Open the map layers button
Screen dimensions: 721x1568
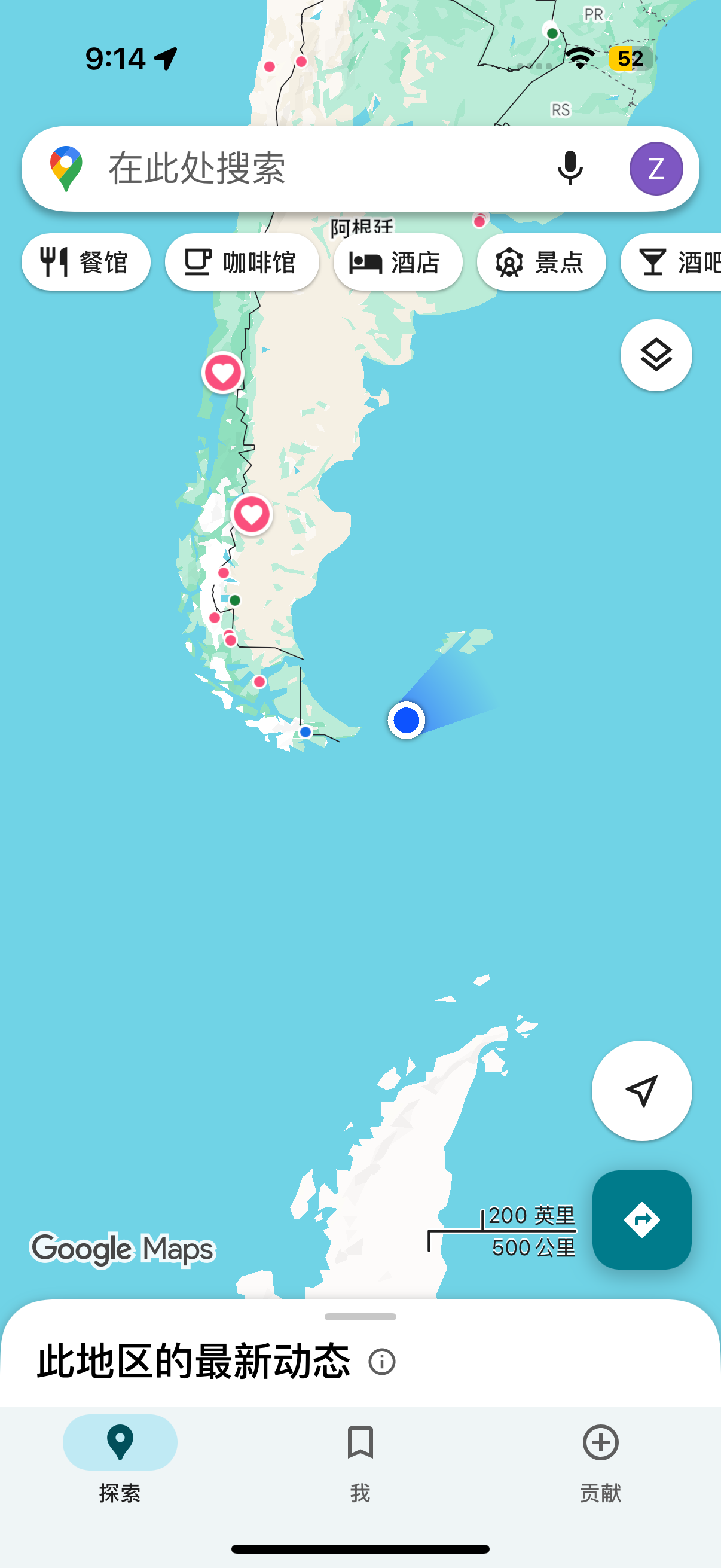(655, 355)
